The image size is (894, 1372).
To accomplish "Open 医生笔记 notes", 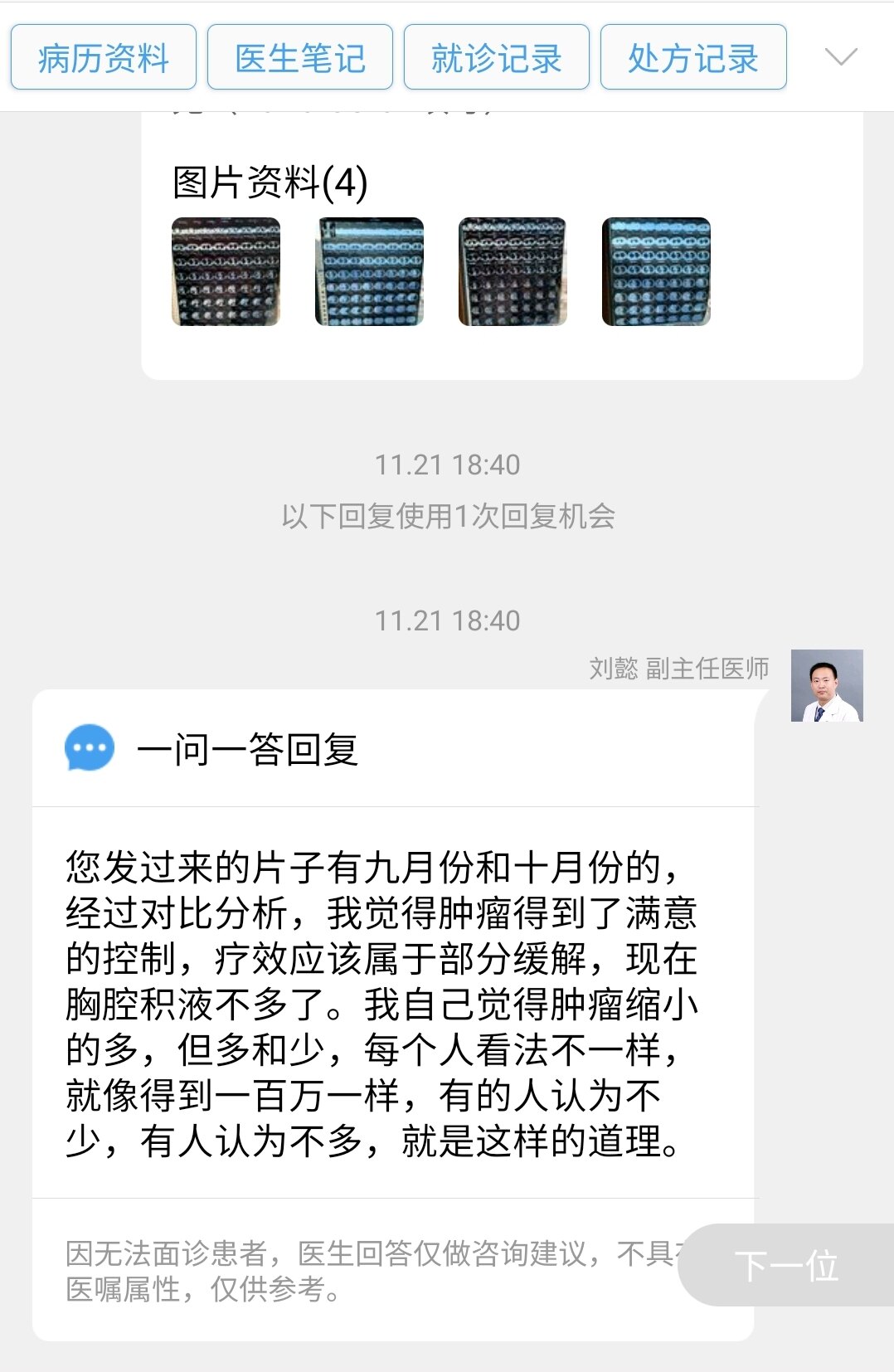I will pyautogui.click(x=299, y=57).
